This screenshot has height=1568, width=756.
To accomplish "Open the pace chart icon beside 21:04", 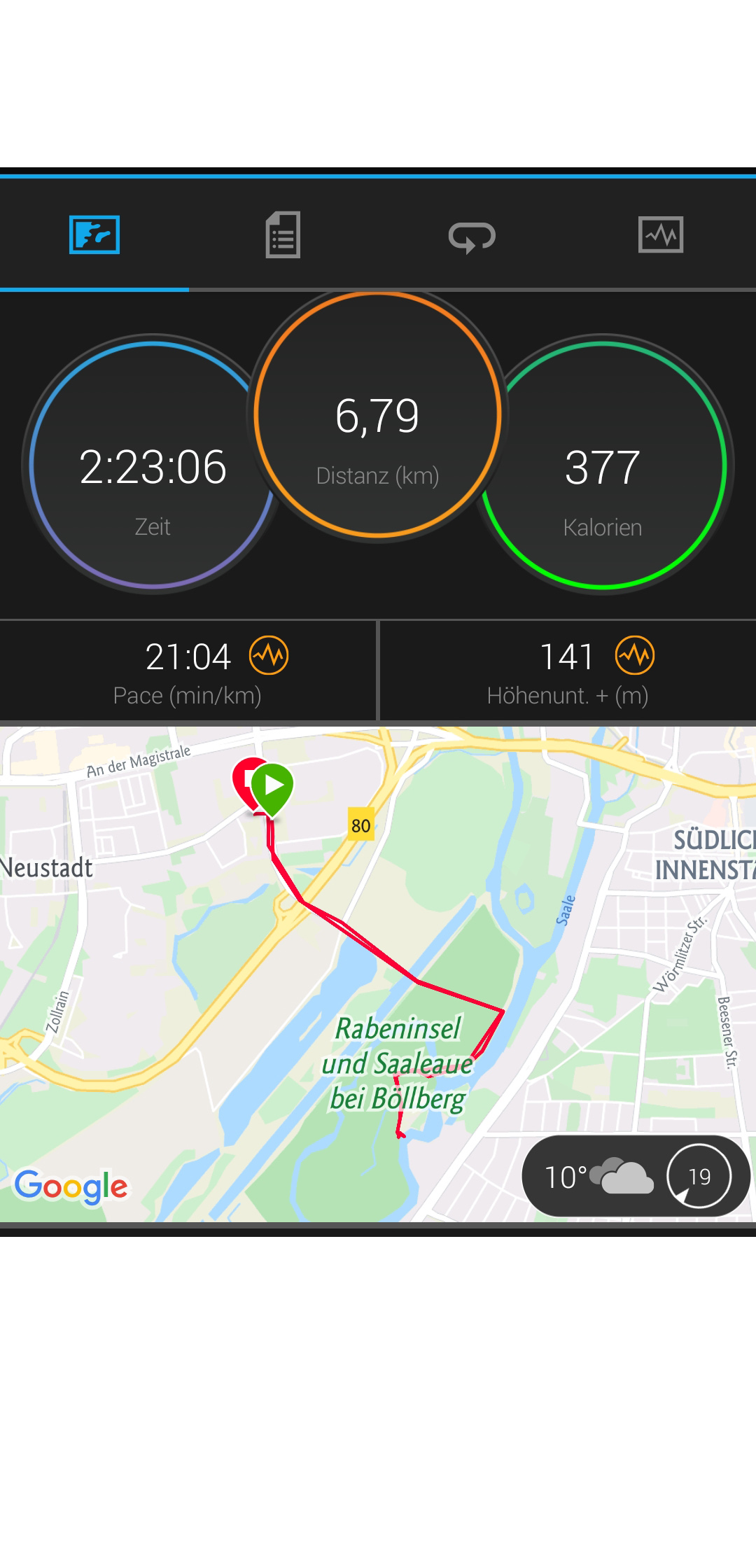I will point(269,655).
